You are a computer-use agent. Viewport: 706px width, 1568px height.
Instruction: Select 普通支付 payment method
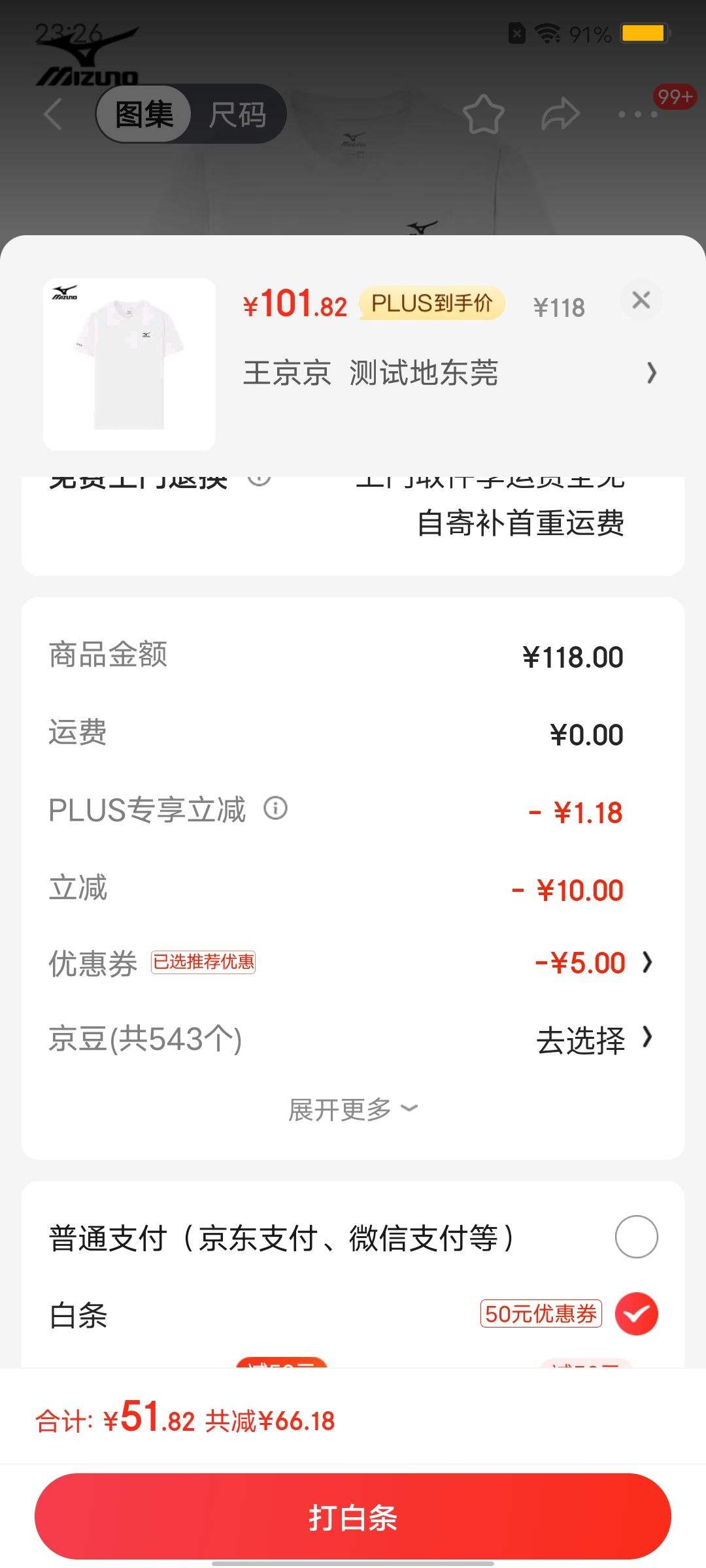(x=635, y=1238)
